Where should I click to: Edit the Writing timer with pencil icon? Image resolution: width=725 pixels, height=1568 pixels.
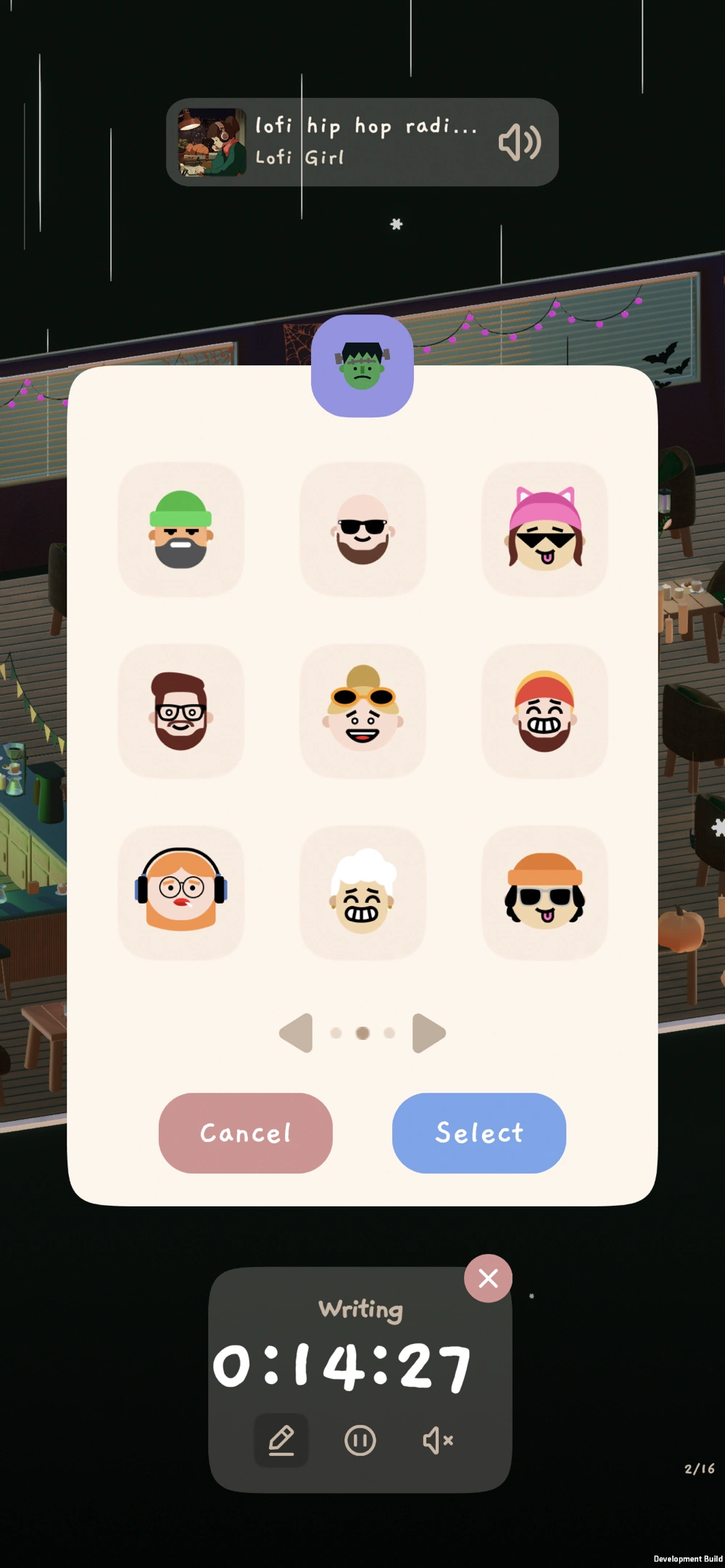pos(281,1440)
